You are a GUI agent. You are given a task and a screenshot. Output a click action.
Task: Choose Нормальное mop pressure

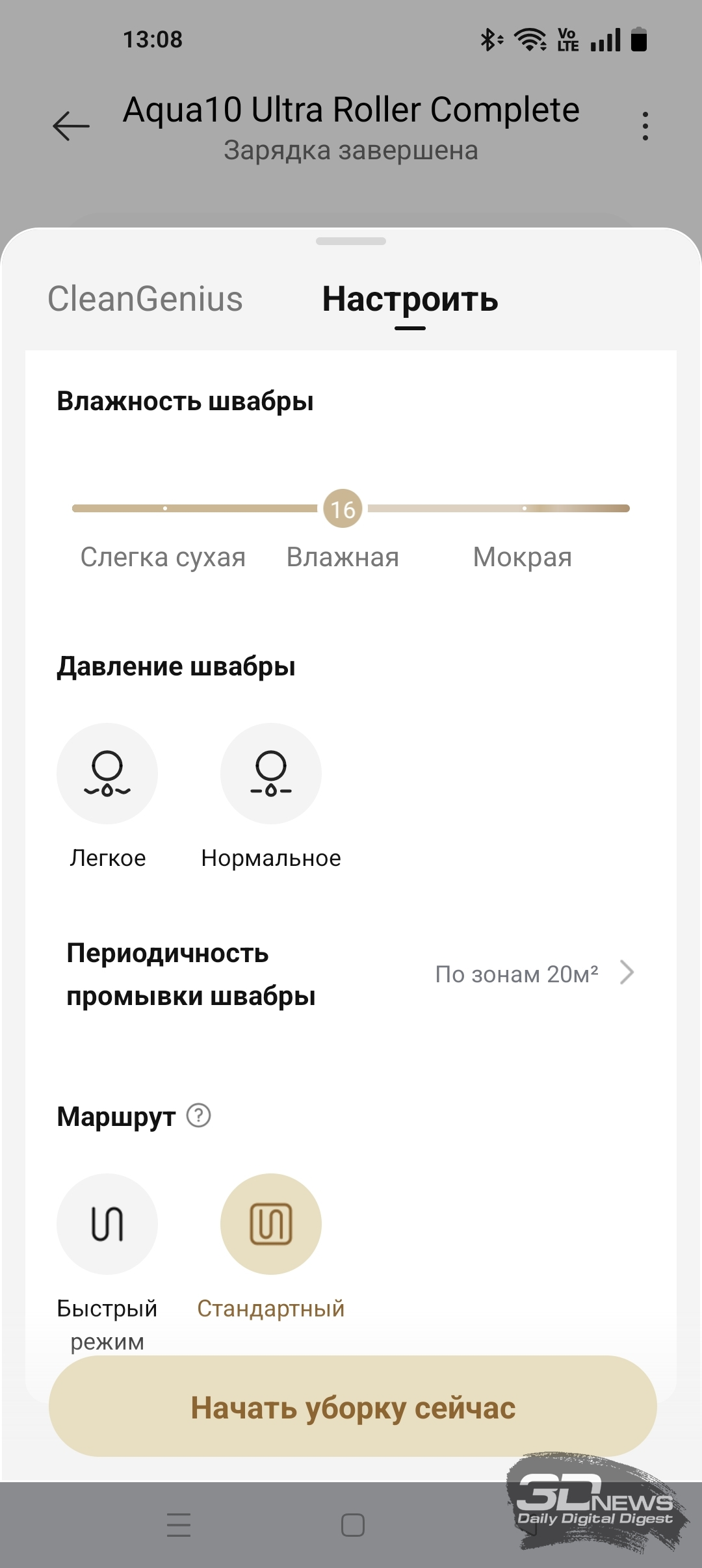point(271,774)
